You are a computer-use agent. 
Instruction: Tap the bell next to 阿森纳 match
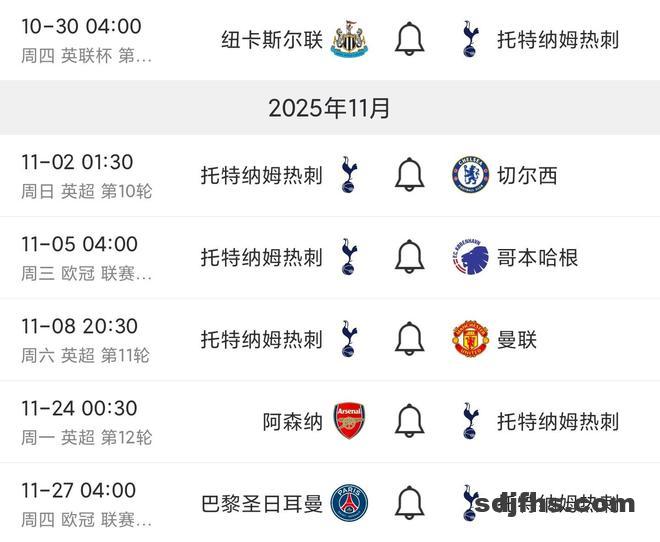click(409, 422)
